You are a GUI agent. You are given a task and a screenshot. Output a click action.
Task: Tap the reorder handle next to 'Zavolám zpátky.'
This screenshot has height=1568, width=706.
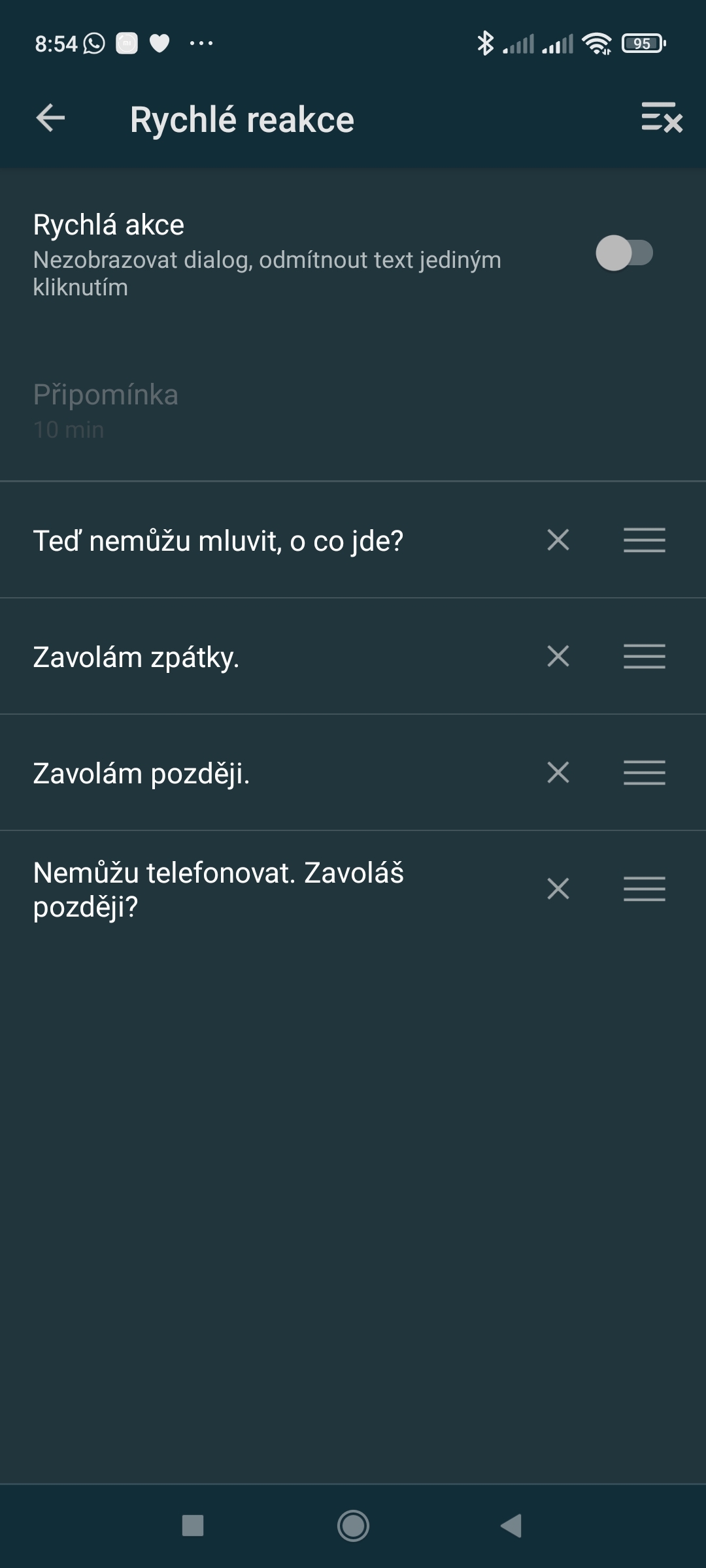644,657
